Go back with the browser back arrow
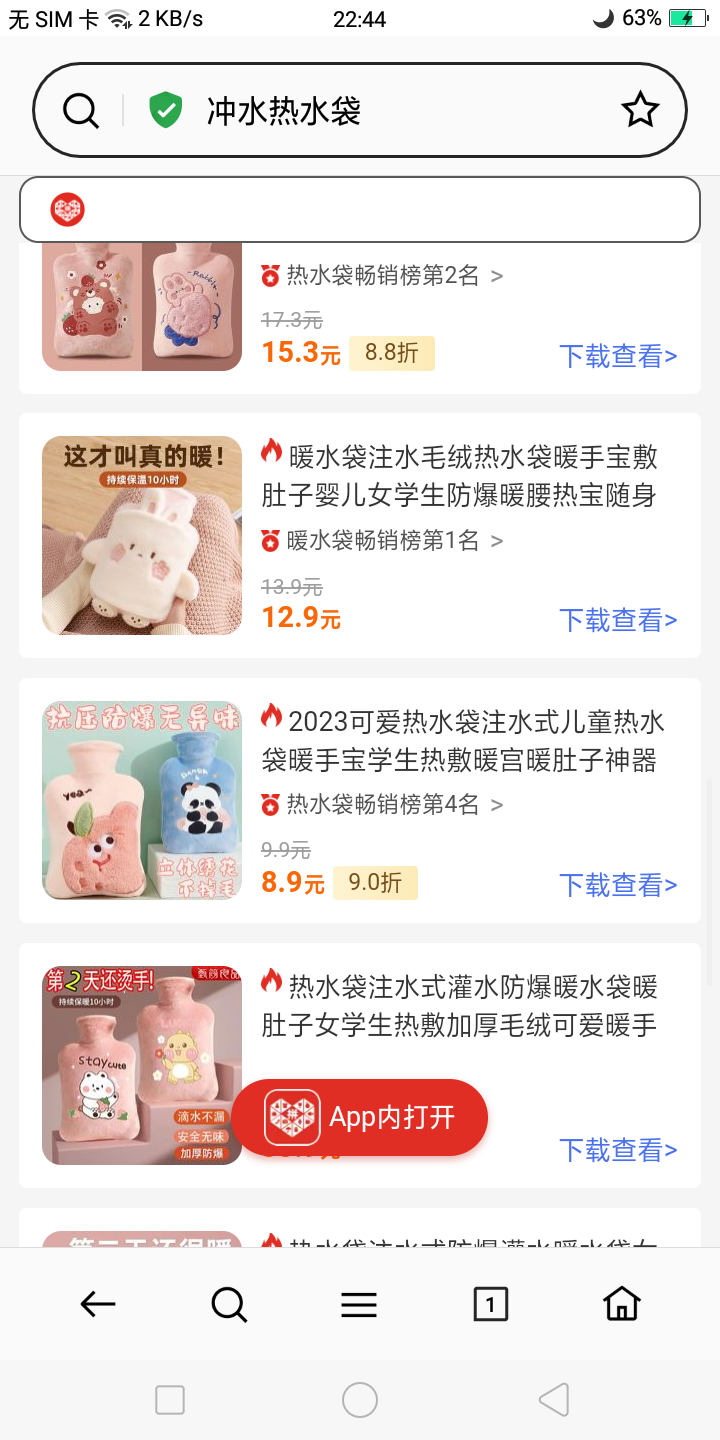This screenshot has height=1440, width=720. point(98,1304)
